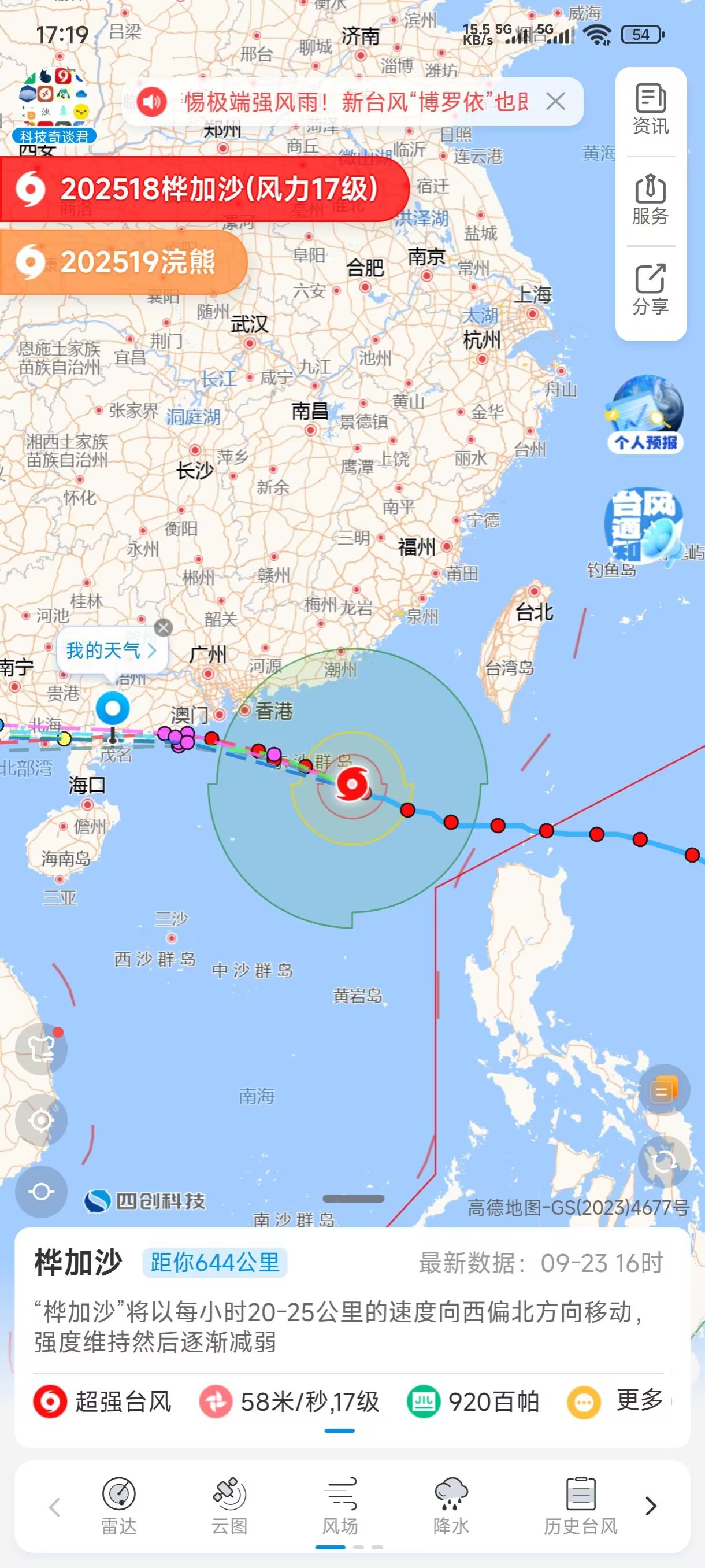Open 台风通知 typhoon notifications
Screen dimensions: 705x1568
click(x=644, y=526)
